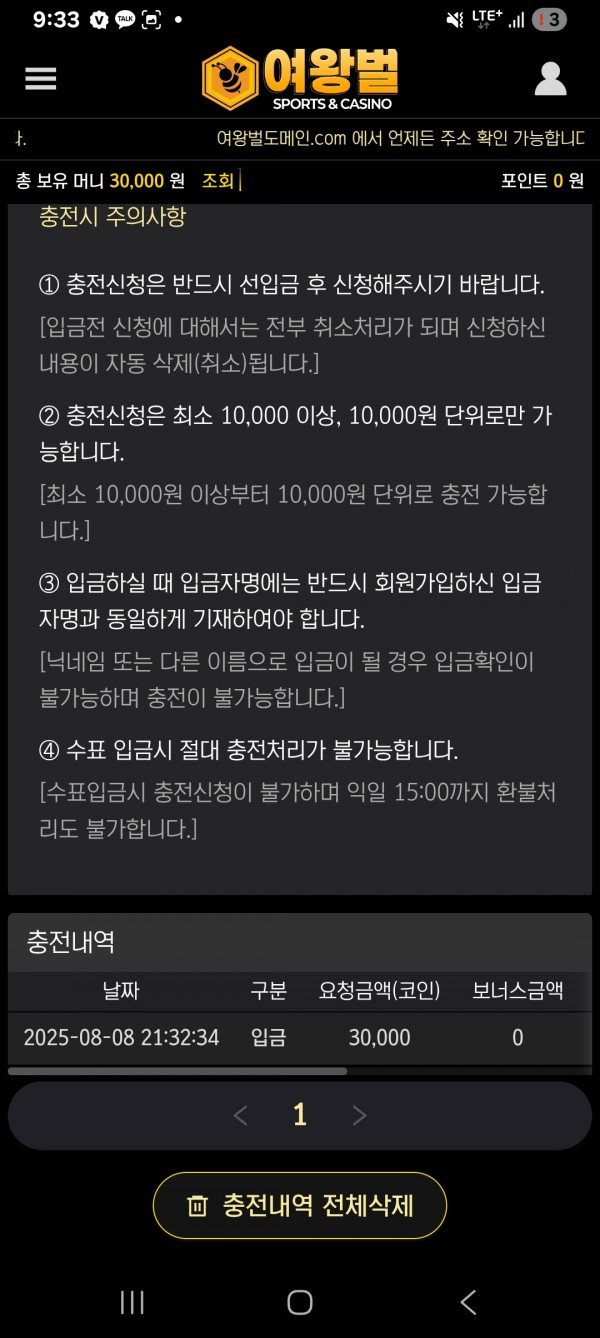Go to next page of 충전내역
Image resolution: width=600 pixels, height=1338 pixels.
(x=360, y=1115)
